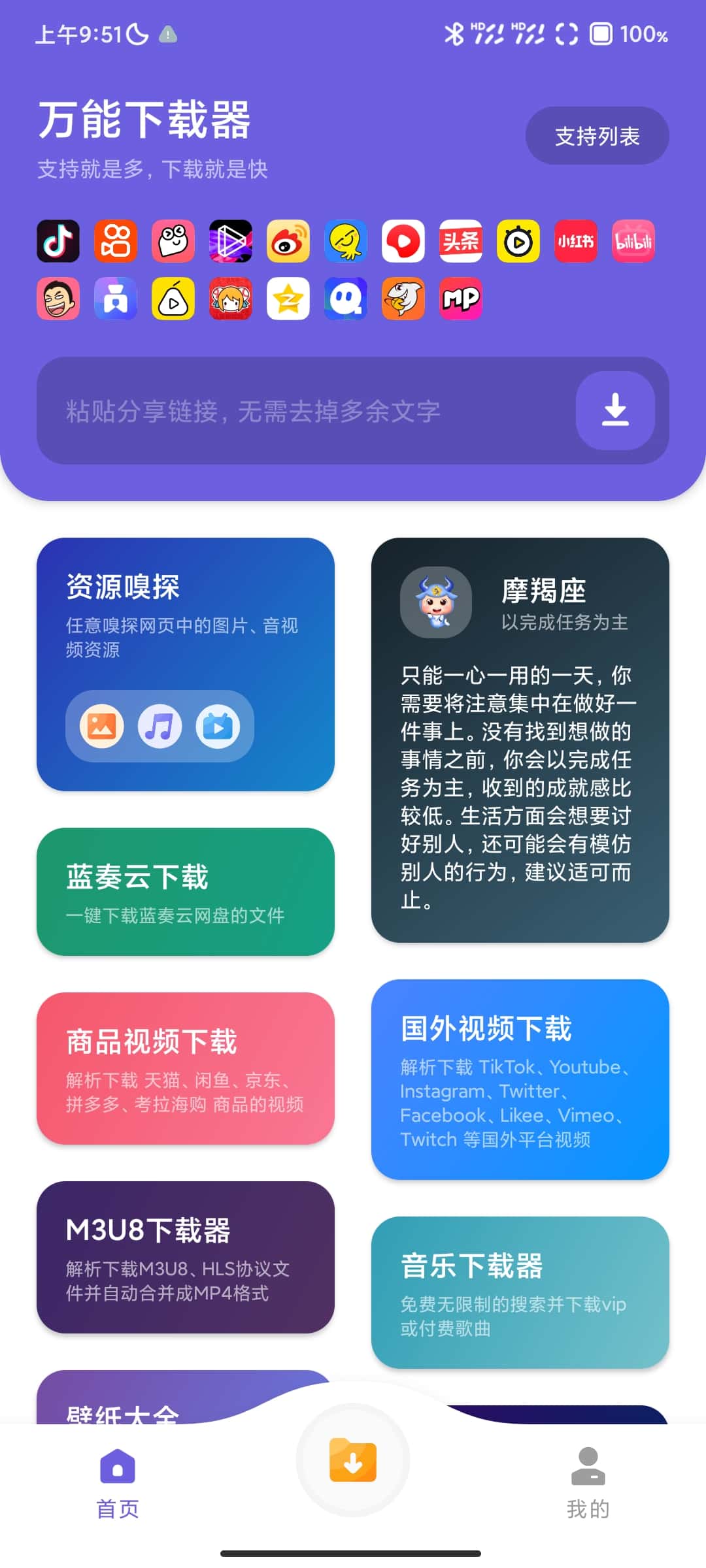The height and width of the screenshot is (1568, 706).
Task: Open the M3U8下载器 card
Action: click(185, 1256)
